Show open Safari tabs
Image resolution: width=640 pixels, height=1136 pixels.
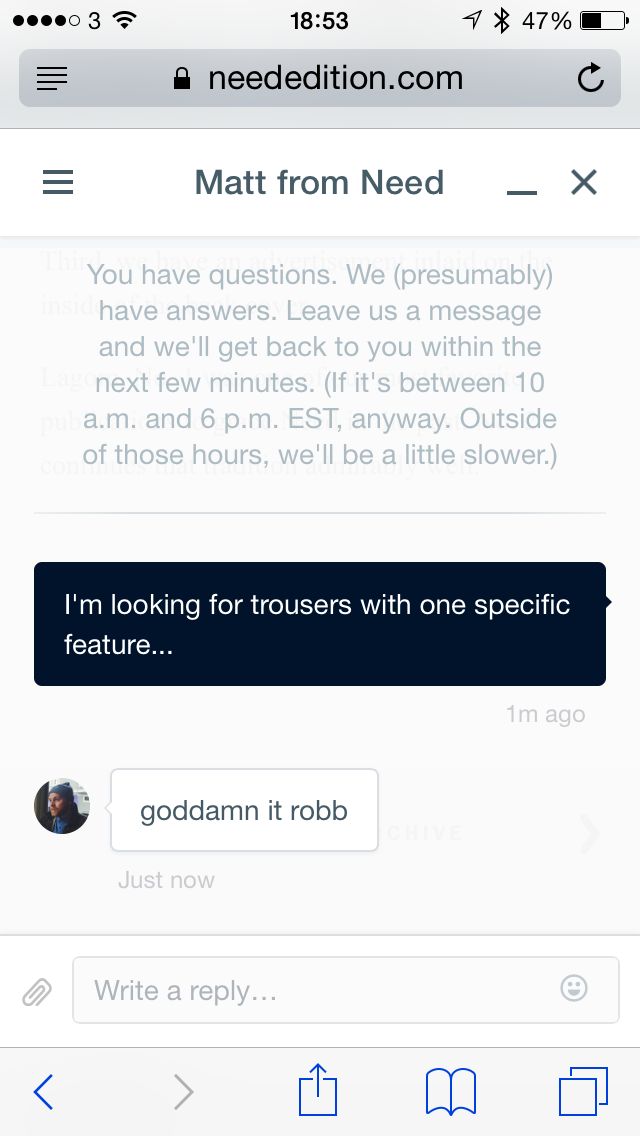click(x=582, y=1091)
